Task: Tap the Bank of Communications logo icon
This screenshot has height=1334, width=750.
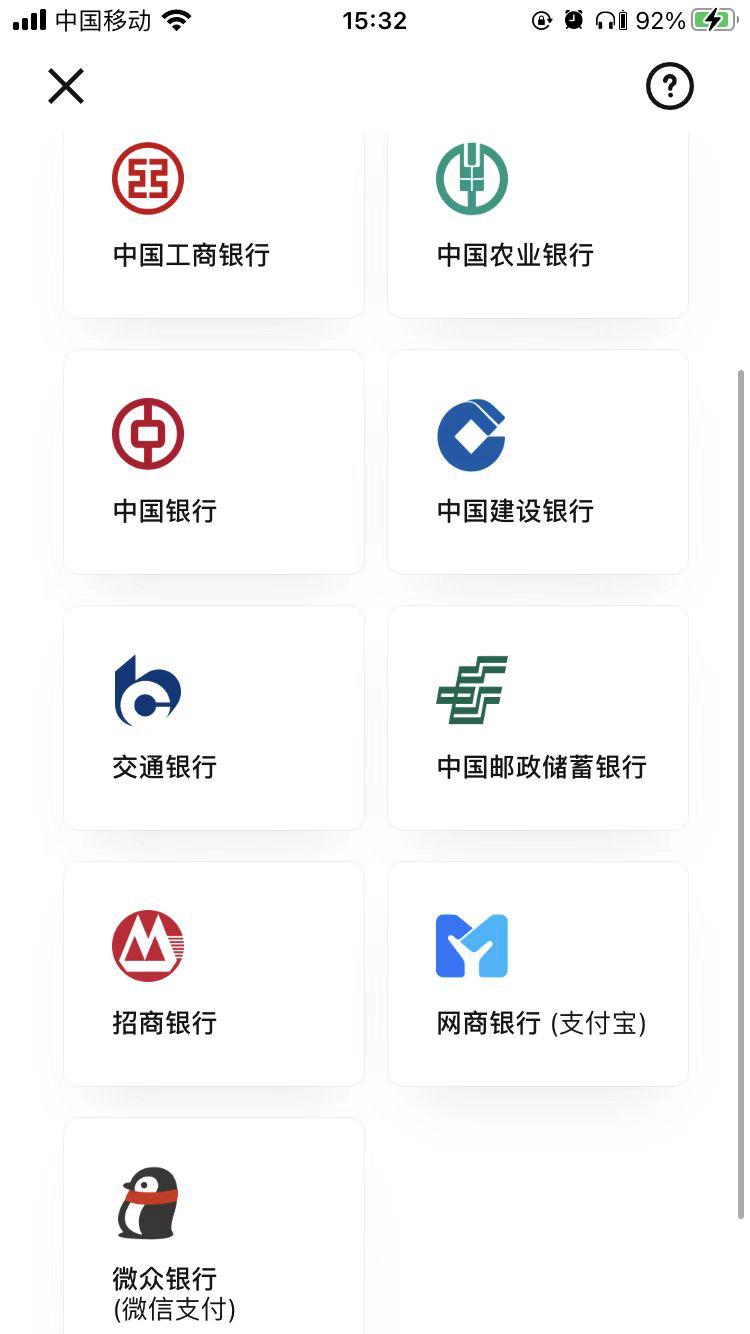Action: click(147, 689)
